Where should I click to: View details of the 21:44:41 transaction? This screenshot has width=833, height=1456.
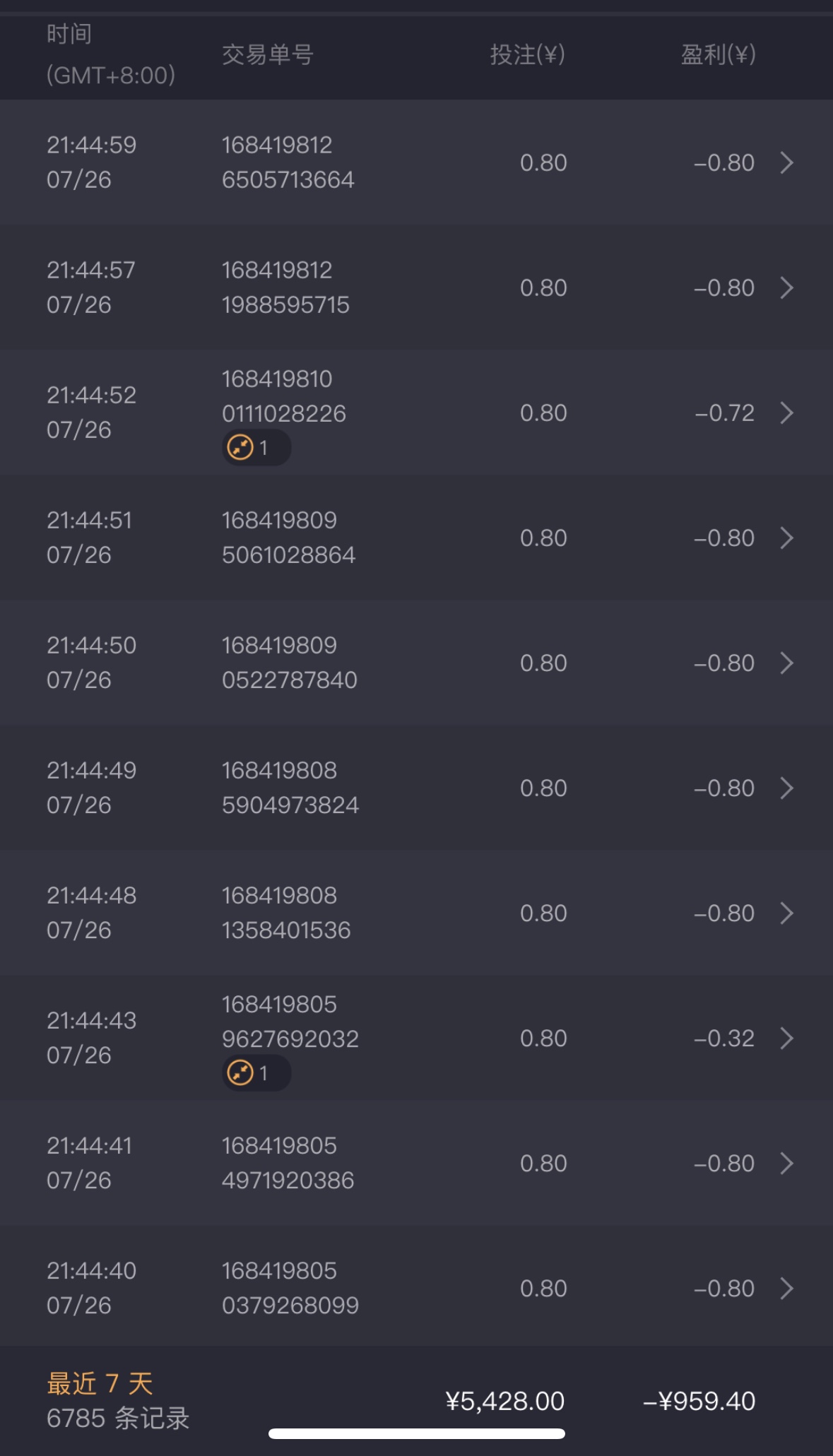tap(417, 1163)
